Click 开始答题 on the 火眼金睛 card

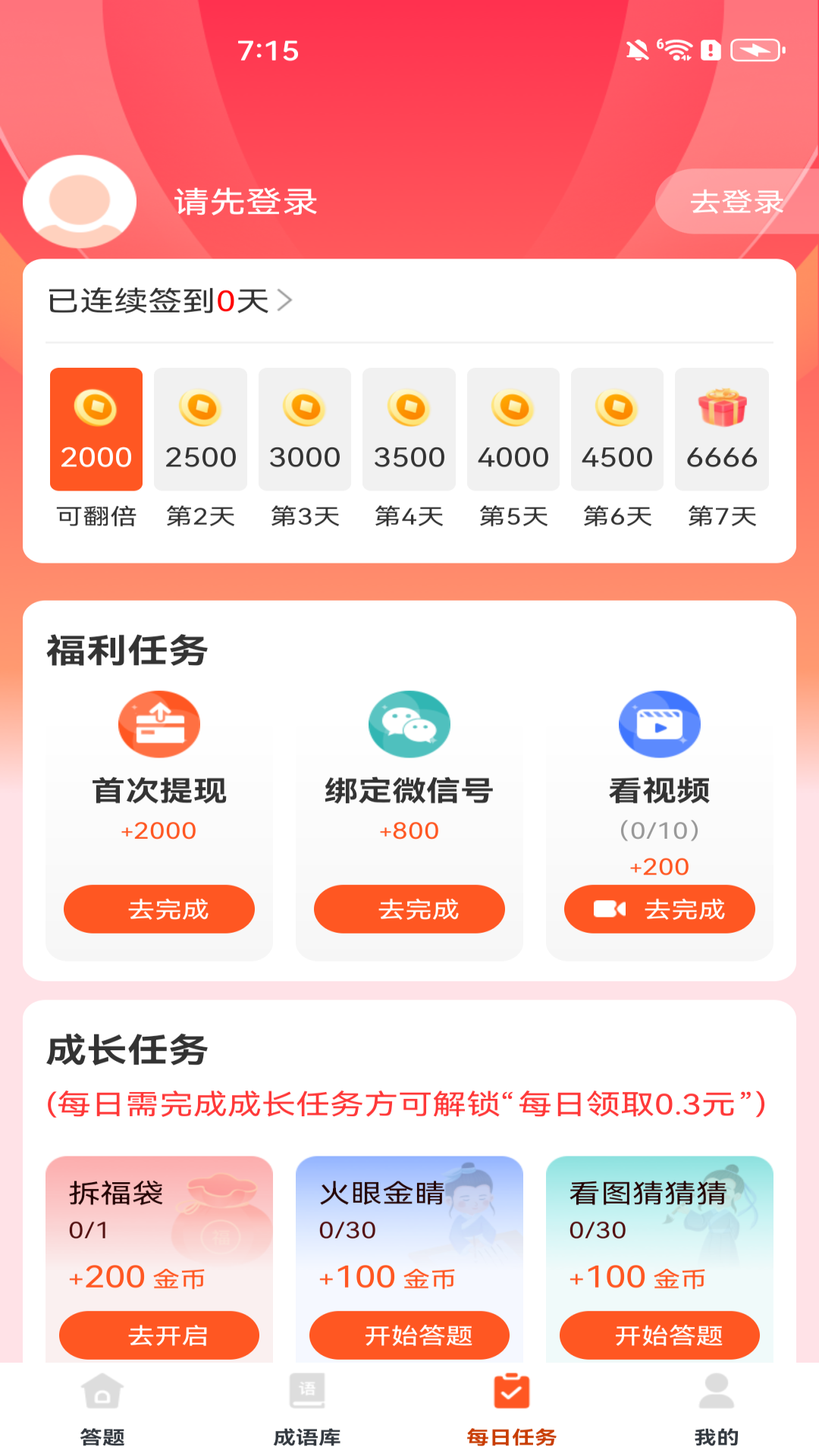click(409, 1335)
